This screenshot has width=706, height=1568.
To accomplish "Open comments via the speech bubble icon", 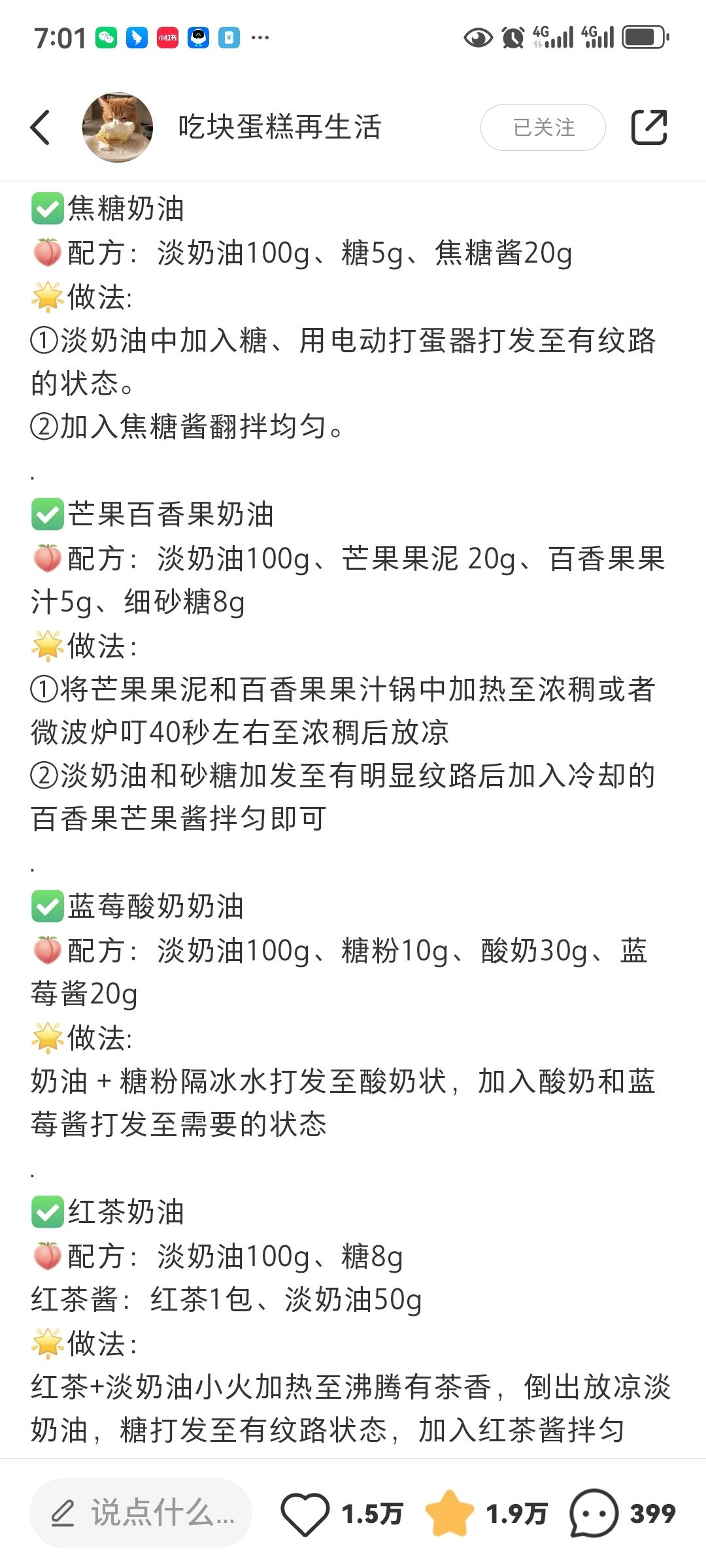I will pyautogui.click(x=593, y=1514).
